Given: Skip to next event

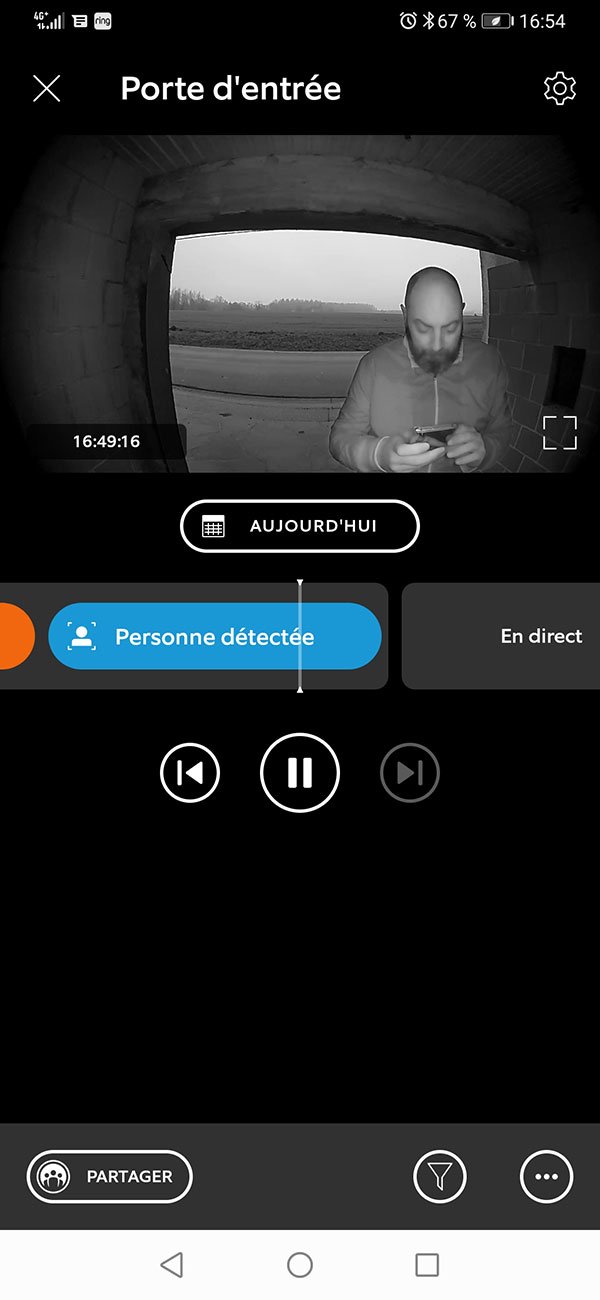Looking at the screenshot, I should pyautogui.click(x=410, y=773).
